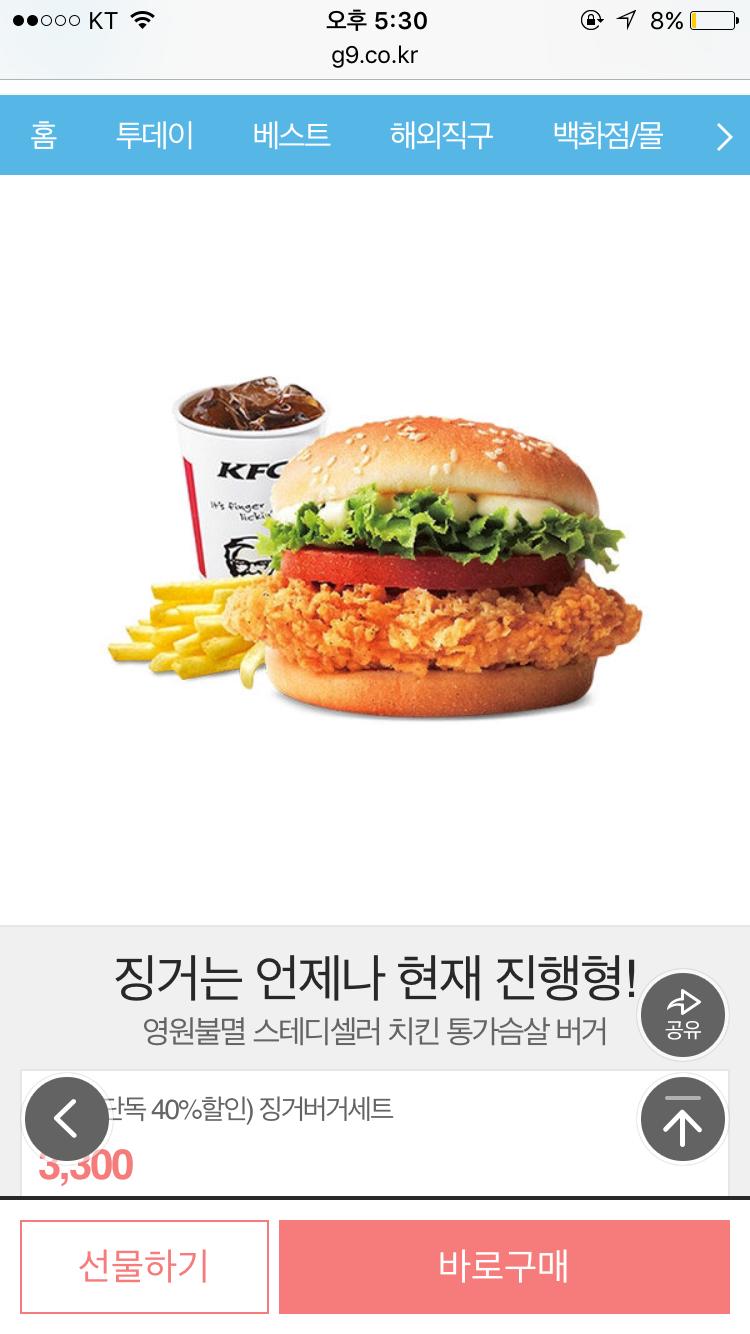Share this deal with the 공유 button
This screenshot has height=1334, width=750.
pyautogui.click(x=683, y=1015)
